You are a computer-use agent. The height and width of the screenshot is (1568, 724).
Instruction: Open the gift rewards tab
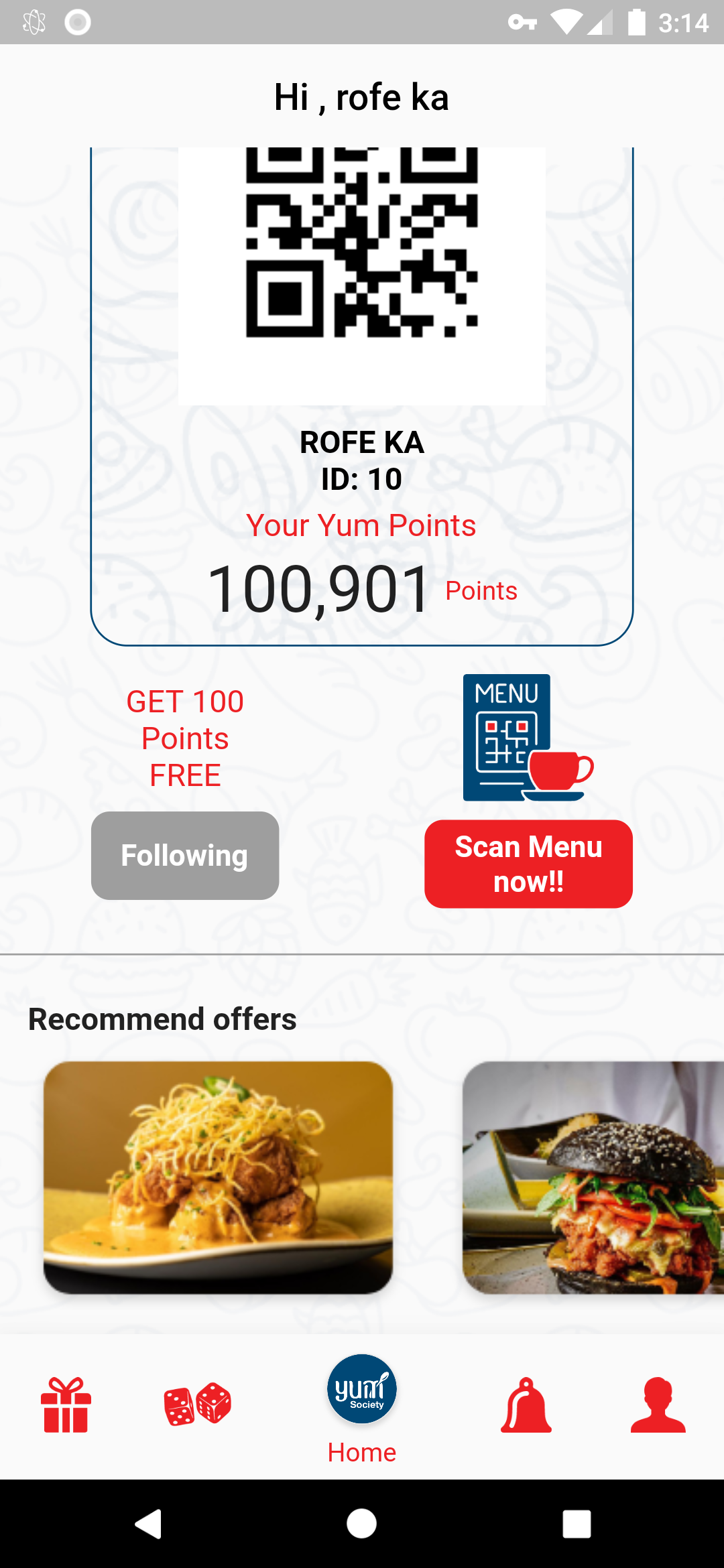coord(66,1405)
